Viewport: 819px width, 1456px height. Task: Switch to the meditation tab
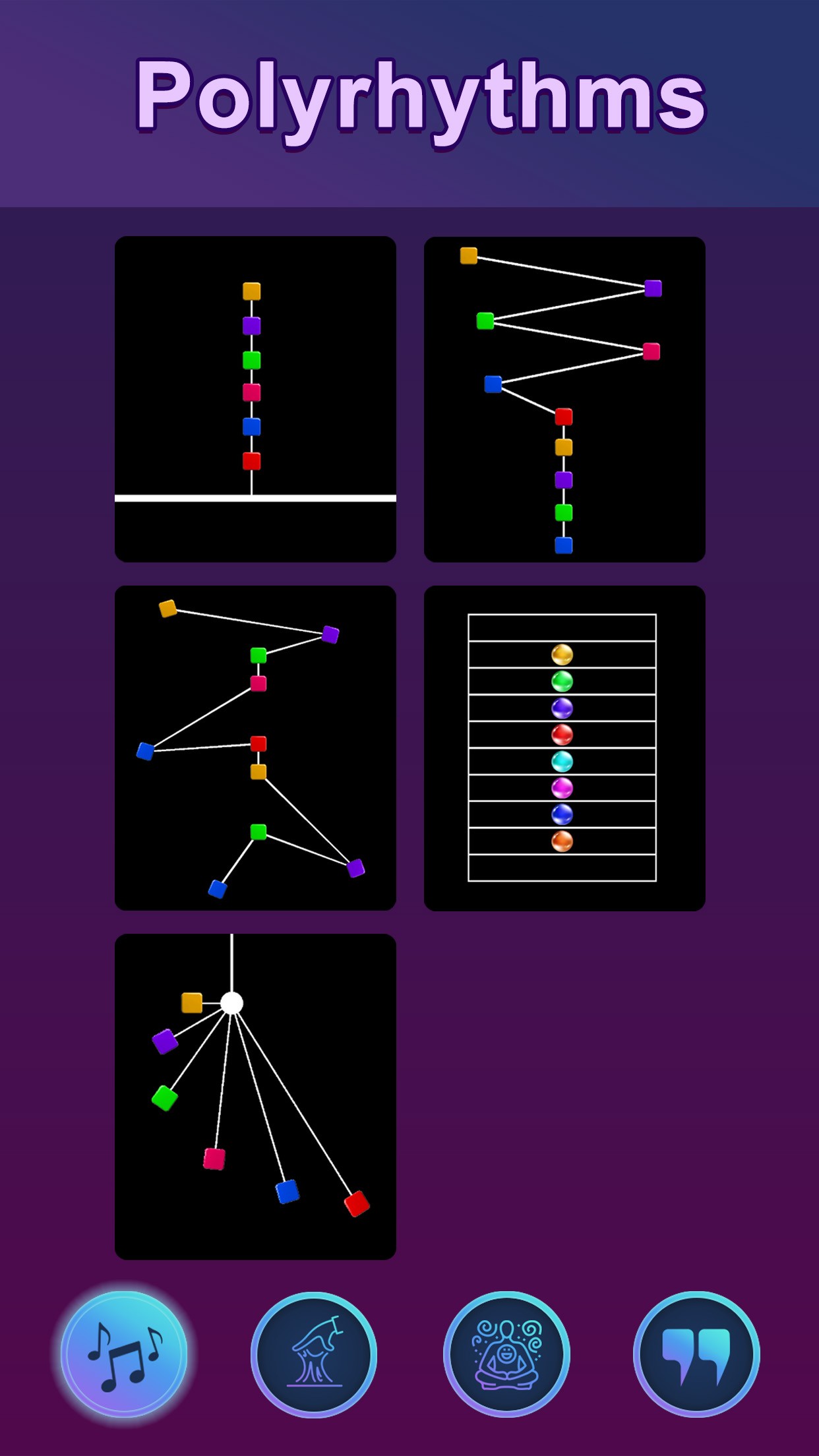506,1354
